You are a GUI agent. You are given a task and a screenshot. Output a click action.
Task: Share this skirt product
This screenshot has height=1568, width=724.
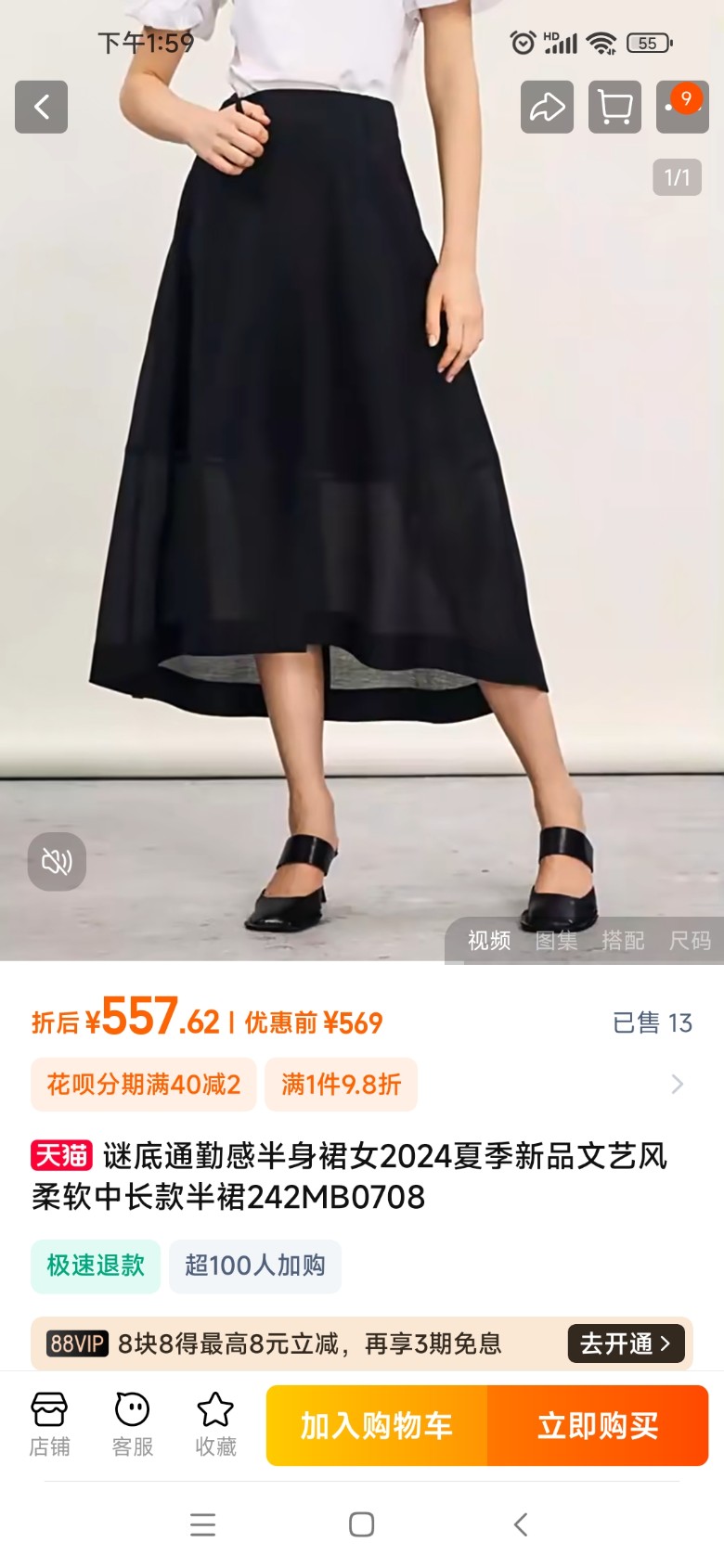547,107
